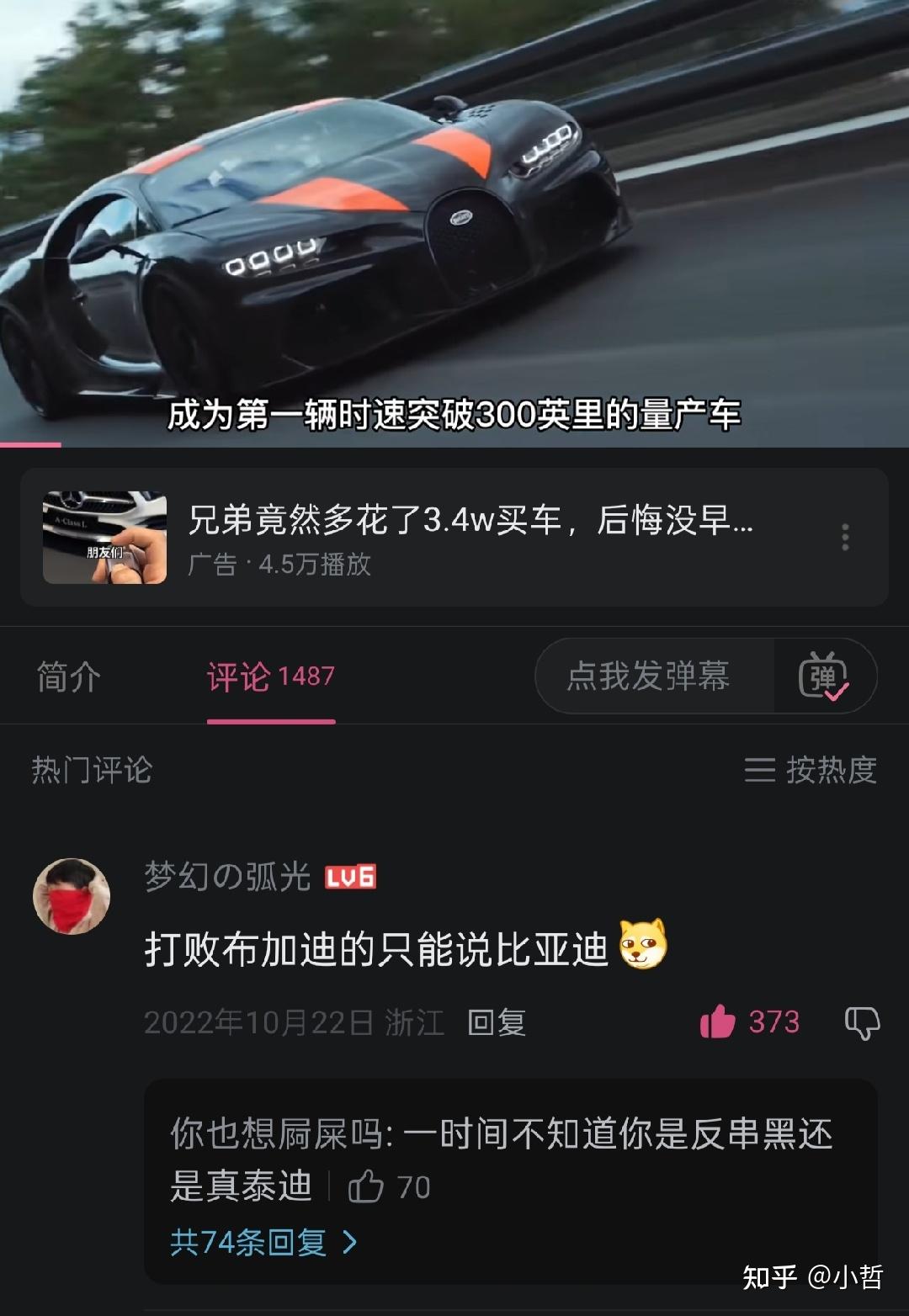This screenshot has height=1316, width=909.
Task: Tap the 点我发弹幕 input field
Action: [648, 677]
